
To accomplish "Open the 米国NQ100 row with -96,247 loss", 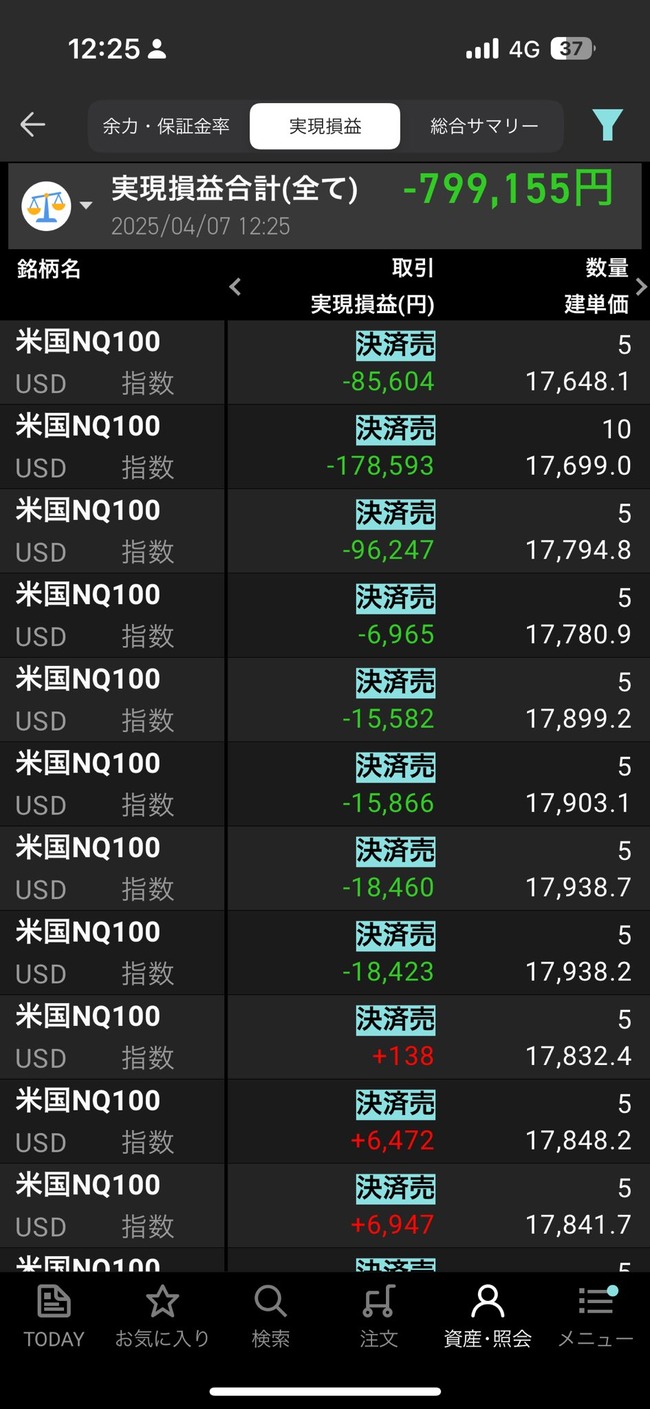I will tap(325, 530).
